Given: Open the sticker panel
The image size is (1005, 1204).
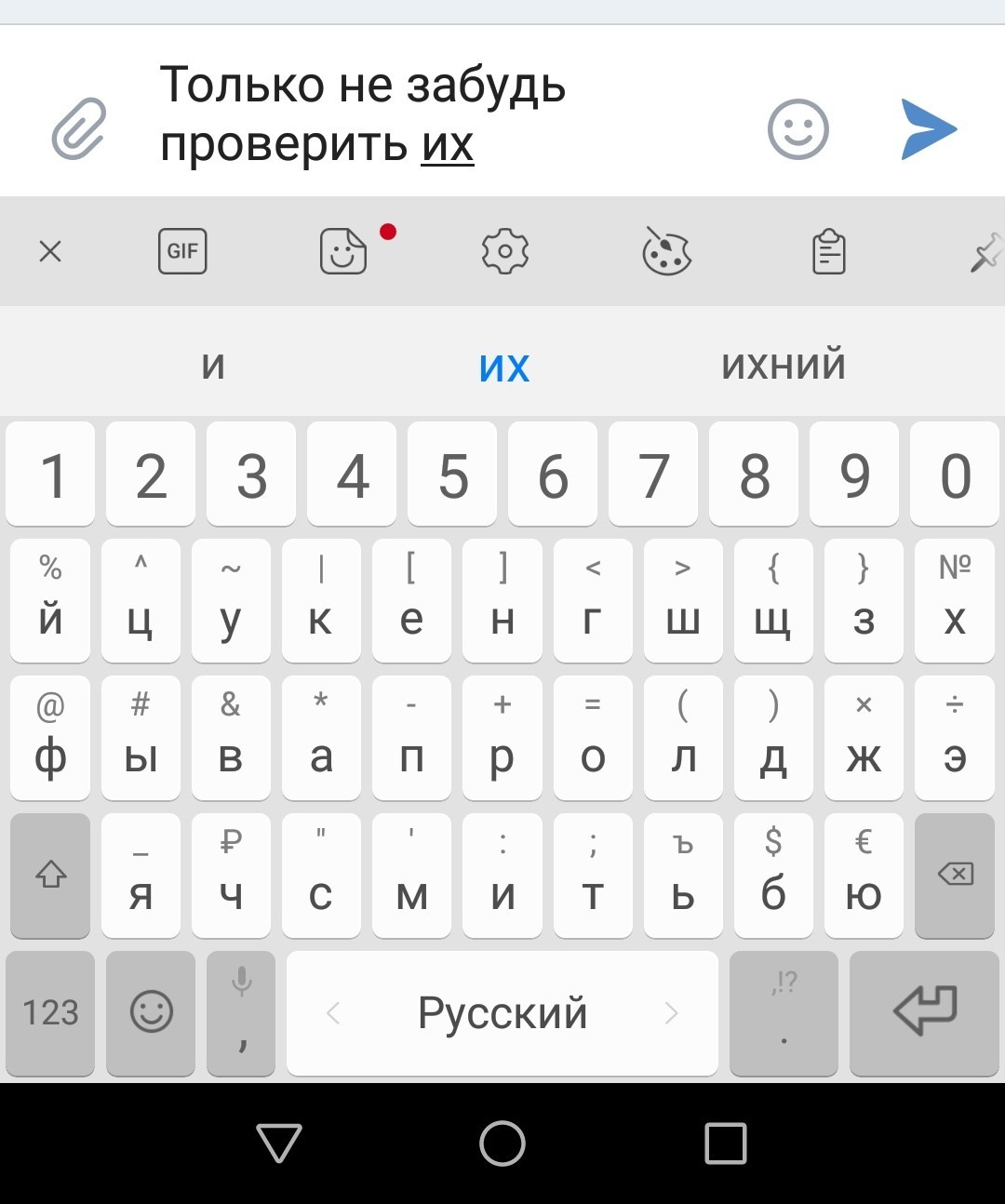Looking at the screenshot, I should pos(343,251).
